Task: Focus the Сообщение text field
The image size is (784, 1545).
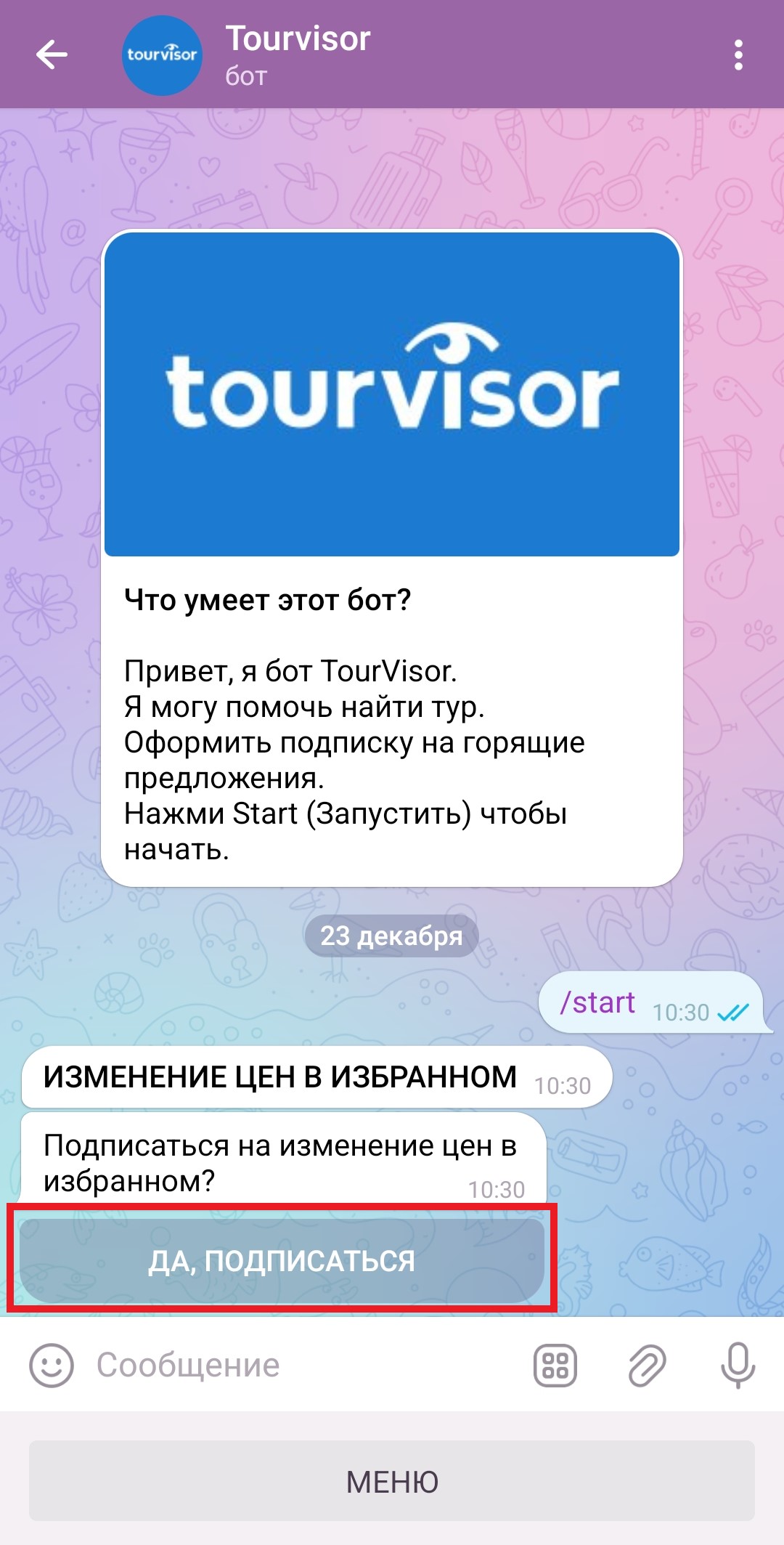Action: point(305,1365)
